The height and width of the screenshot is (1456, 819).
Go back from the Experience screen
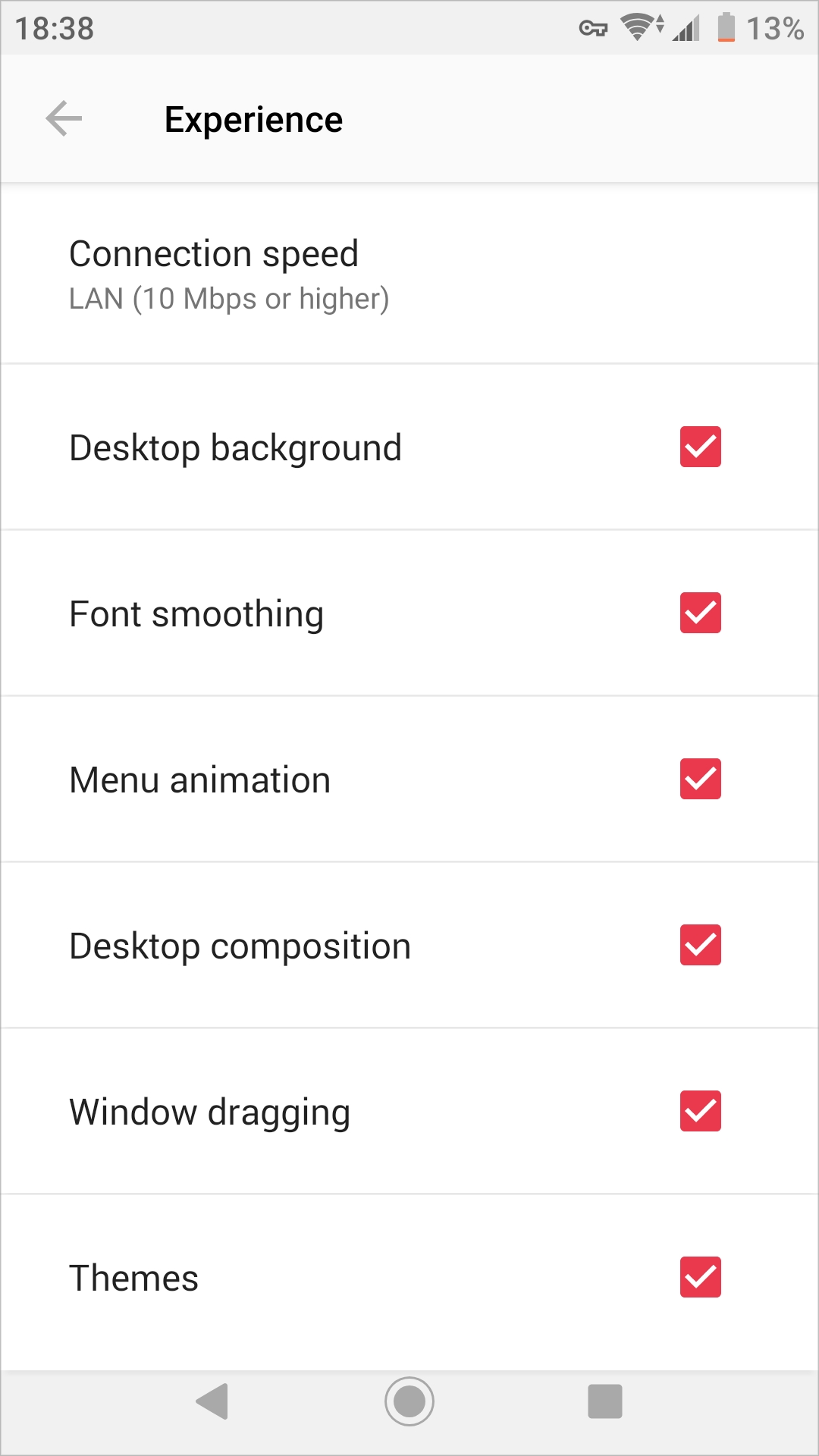[64, 119]
